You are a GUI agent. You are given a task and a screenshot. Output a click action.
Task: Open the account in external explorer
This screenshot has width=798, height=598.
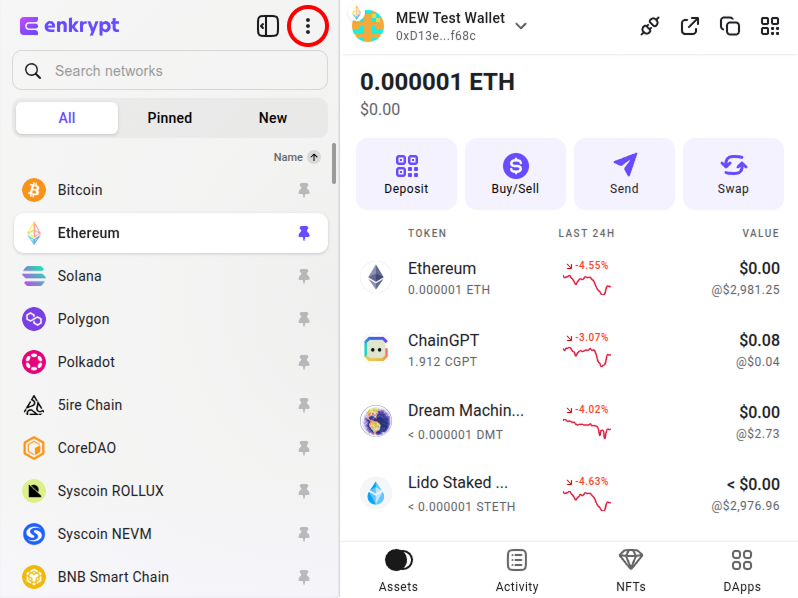coord(690,27)
